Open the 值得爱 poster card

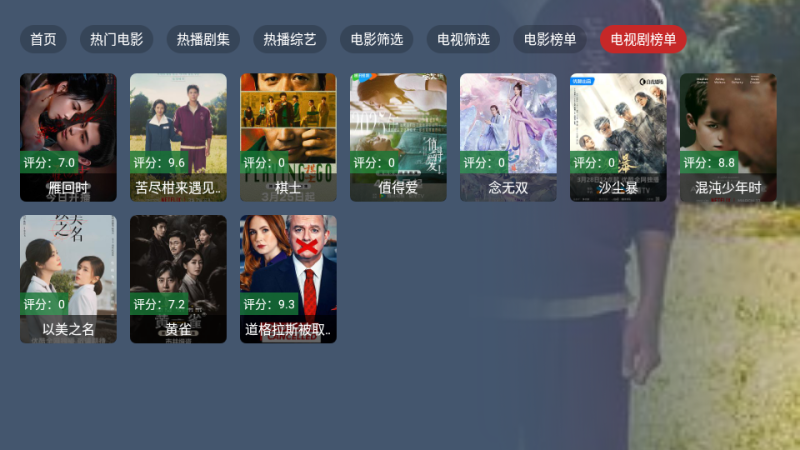tap(398, 137)
